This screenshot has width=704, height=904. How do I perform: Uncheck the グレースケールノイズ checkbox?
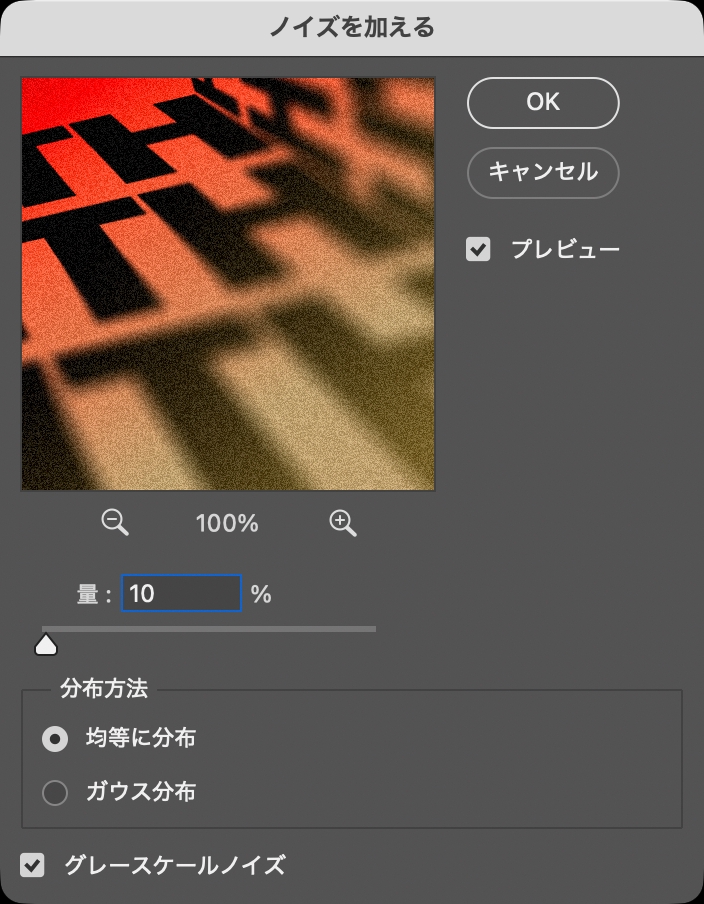click(34, 865)
